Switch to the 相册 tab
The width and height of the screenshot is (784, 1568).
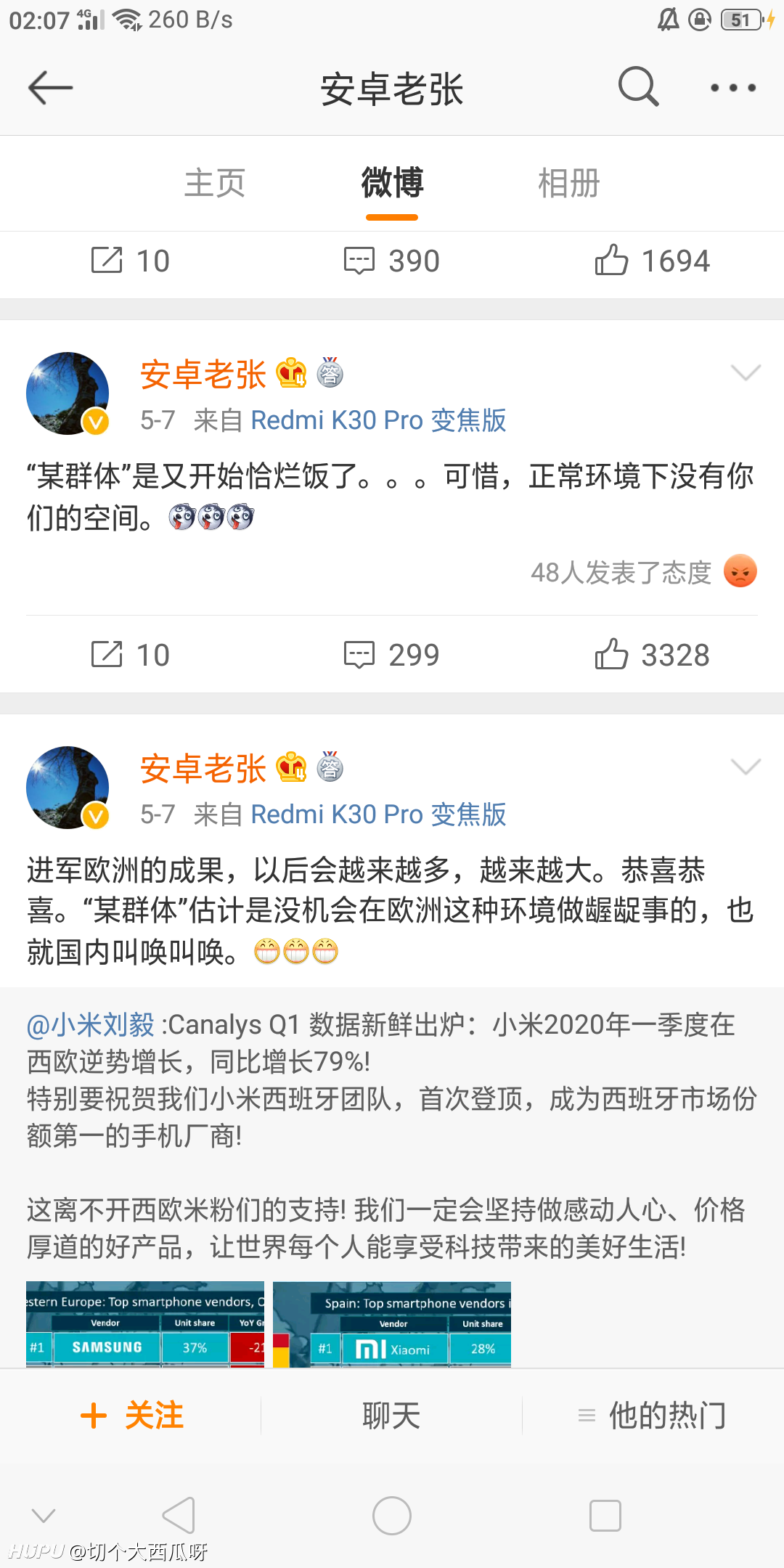coord(568,183)
